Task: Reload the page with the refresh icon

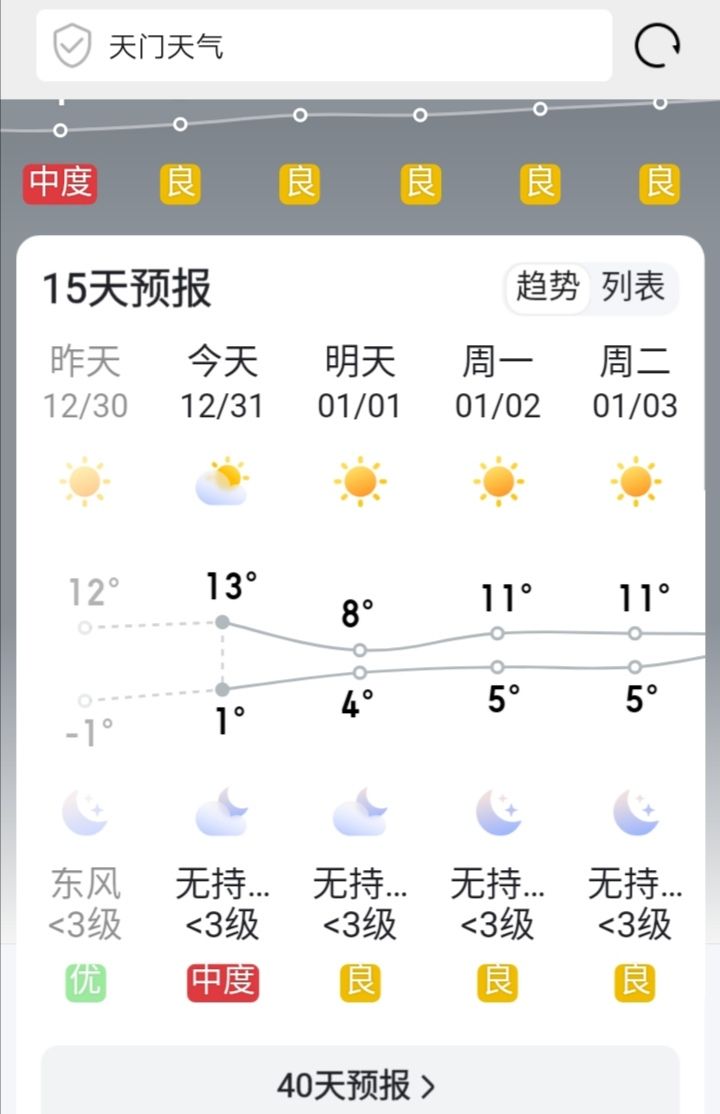Action: [657, 46]
